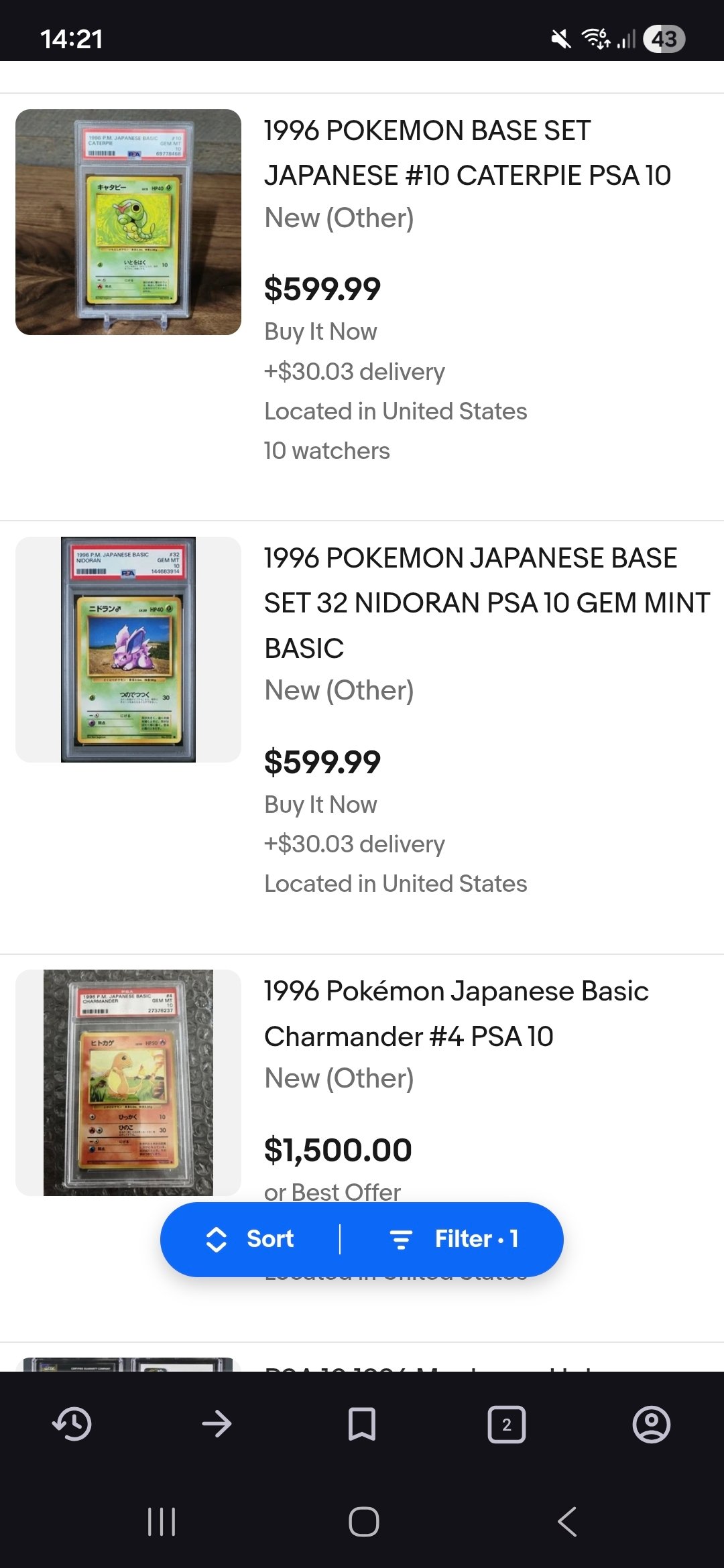
Task: Open browsing history
Action: point(72,1424)
